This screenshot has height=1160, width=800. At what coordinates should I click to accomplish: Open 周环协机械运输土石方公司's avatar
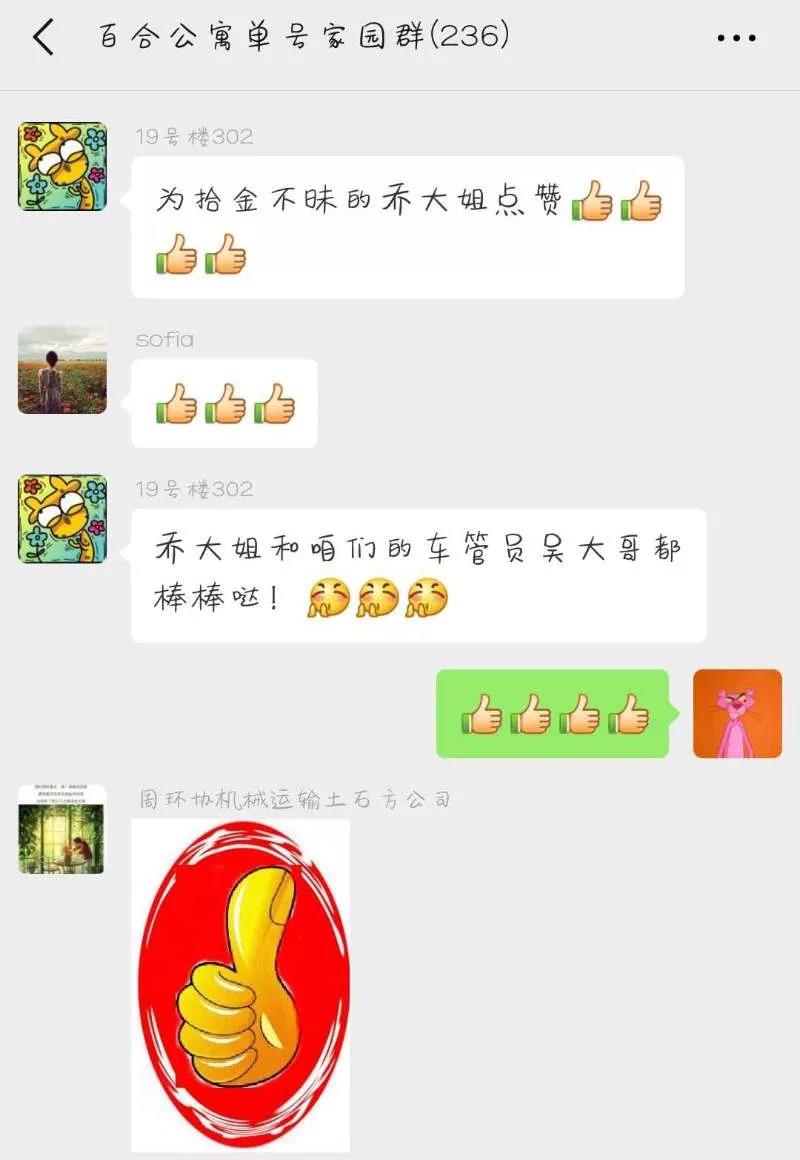pyautogui.click(x=62, y=829)
